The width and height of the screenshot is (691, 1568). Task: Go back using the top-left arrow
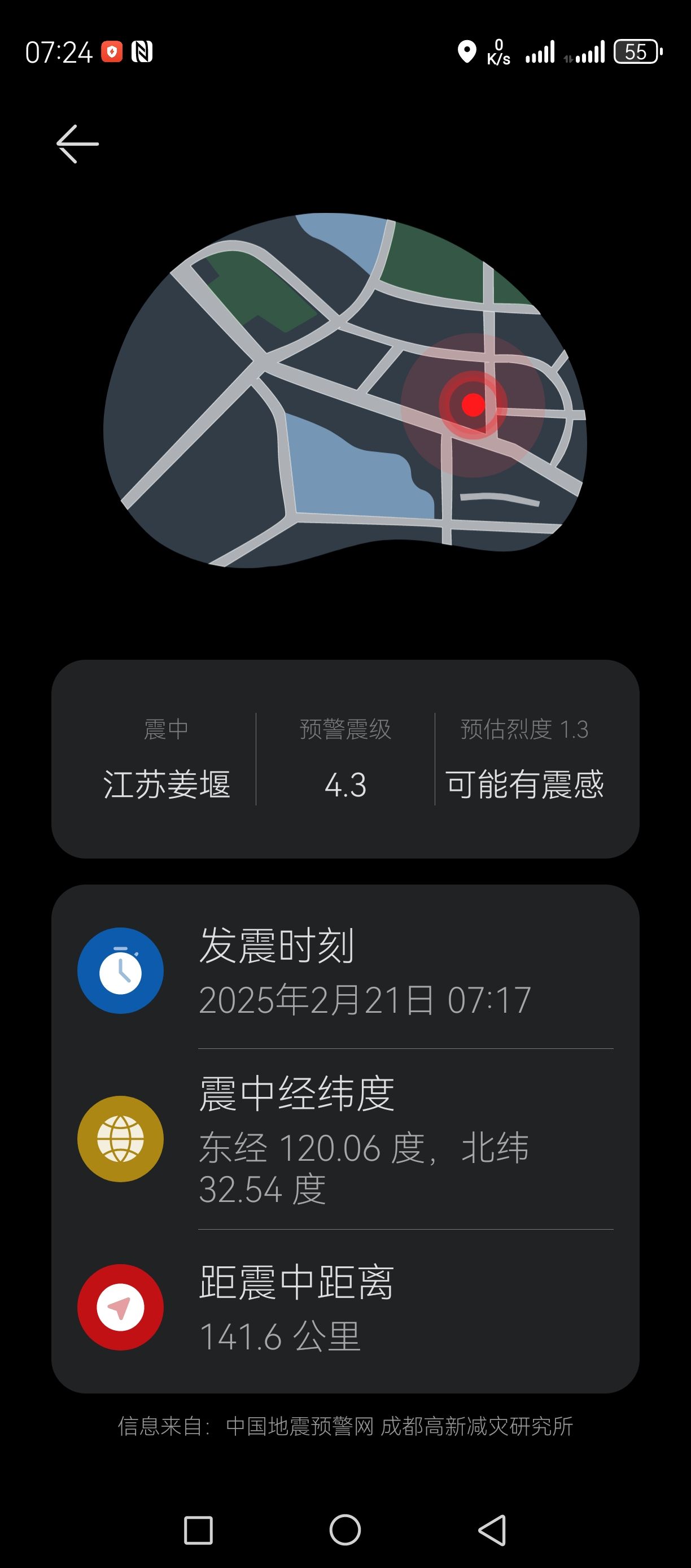77,144
